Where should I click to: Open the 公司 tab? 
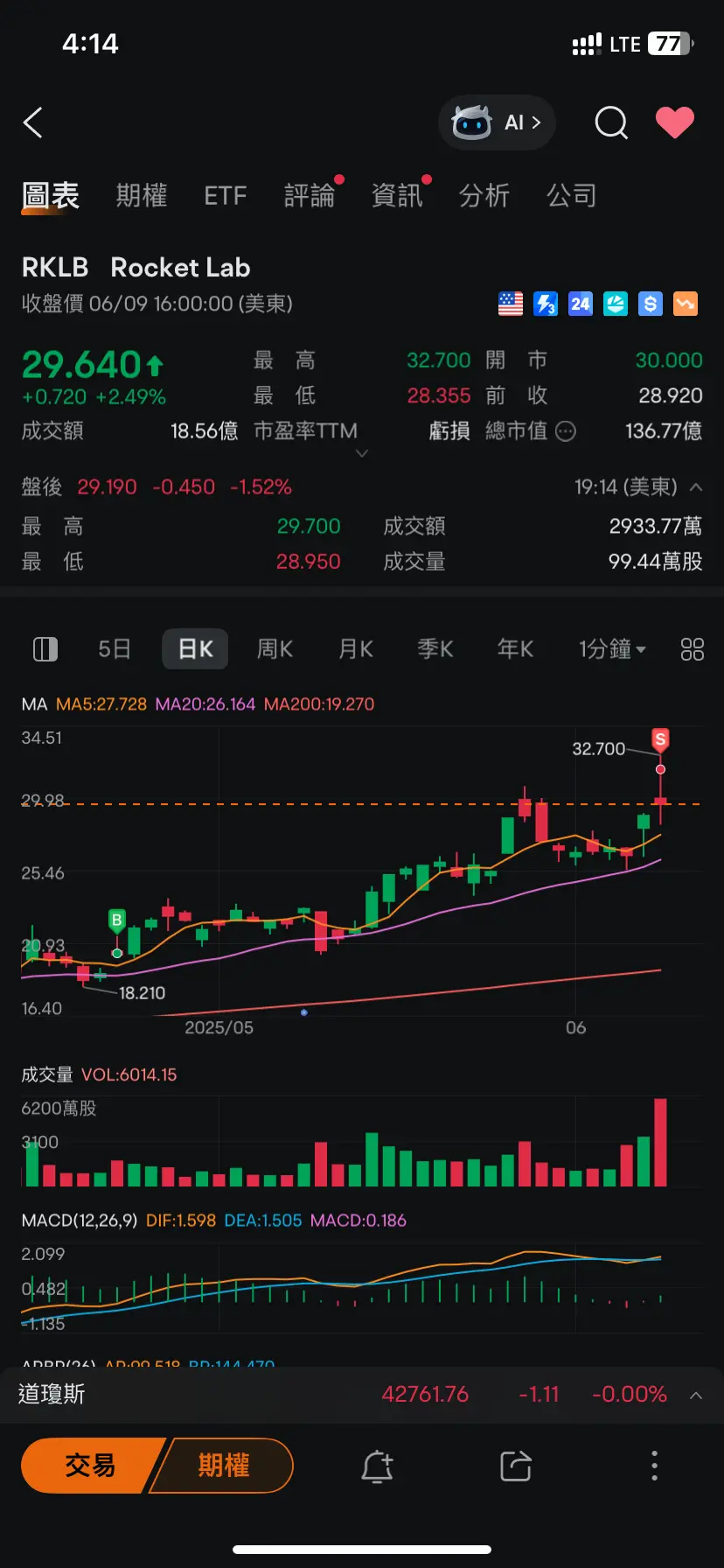(571, 196)
